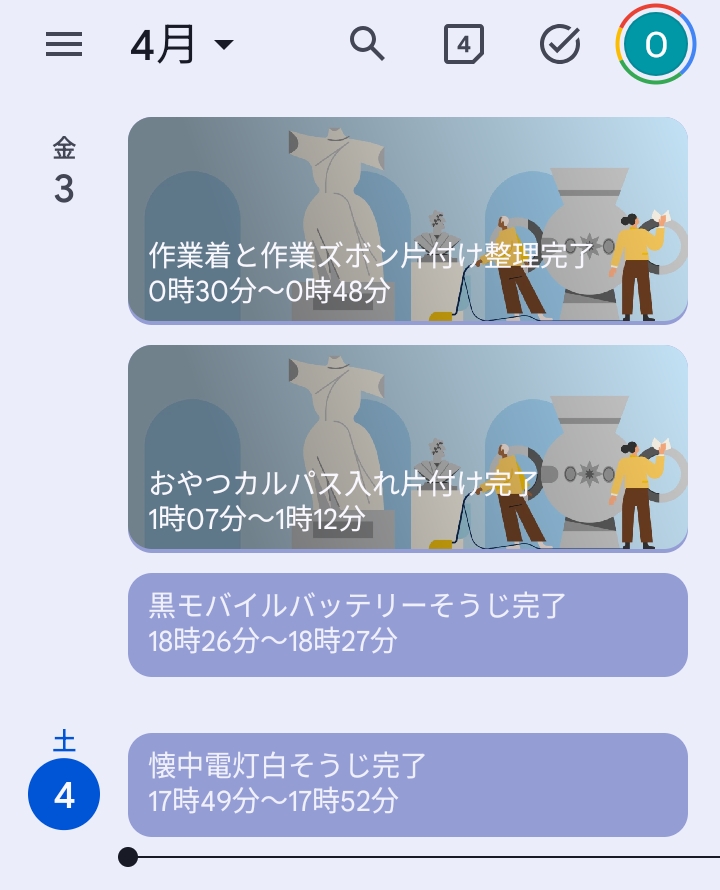Select Friday the 3rd date
This screenshot has width=720, height=890.
tap(64, 172)
